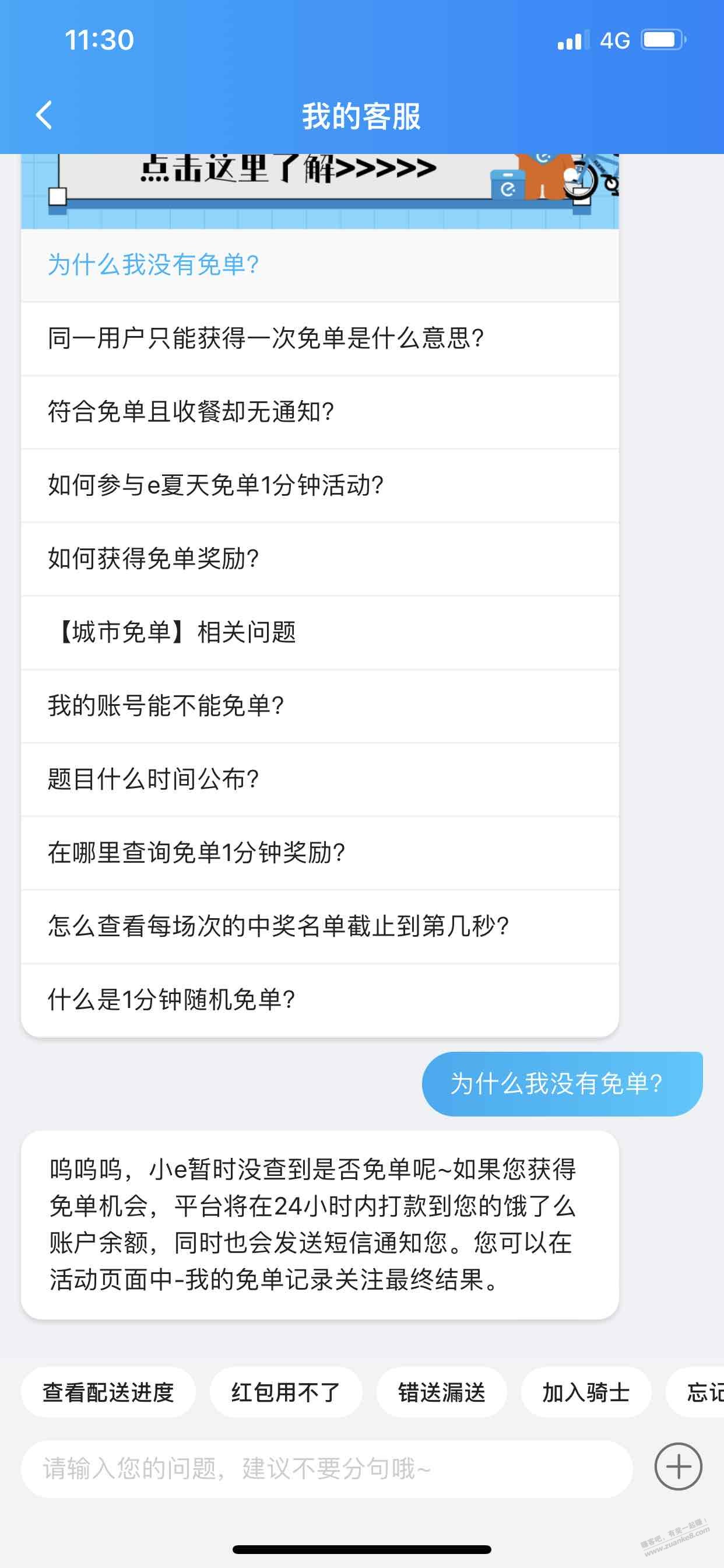This screenshot has height=1568, width=724.
Task: Tap the 加入骑士 chip
Action: (x=586, y=1392)
